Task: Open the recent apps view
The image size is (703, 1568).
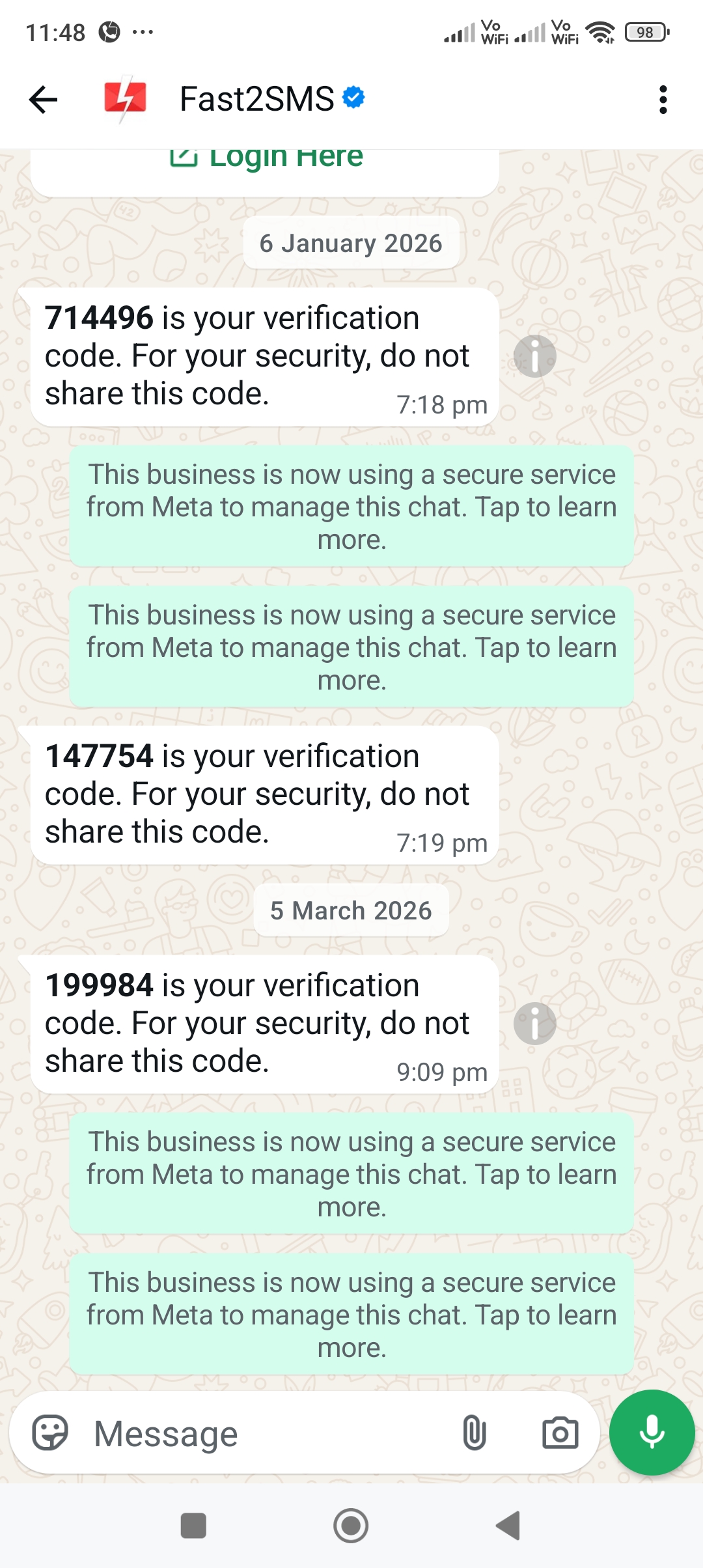Action: click(x=193, y=1526)
